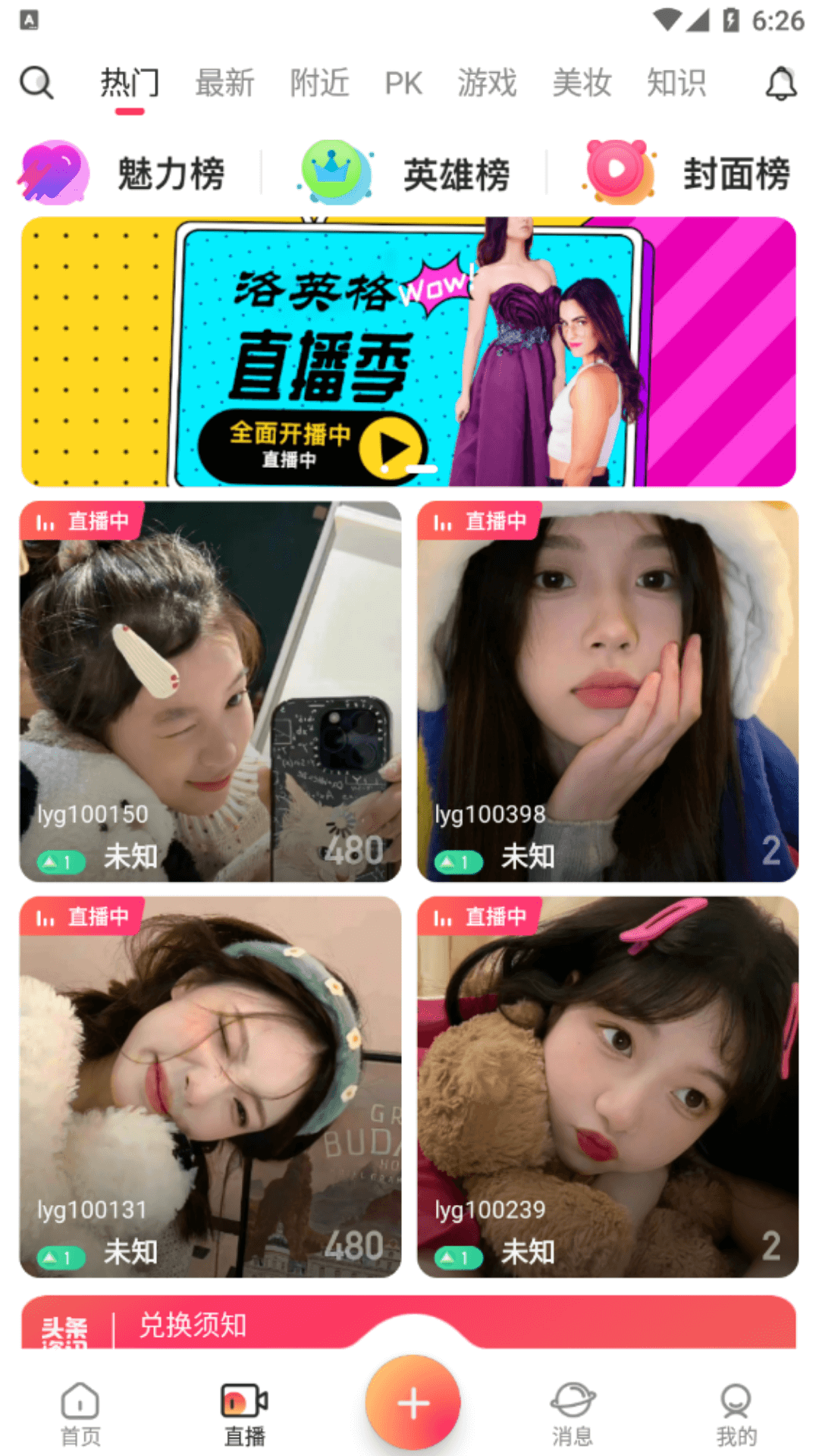819x1456 pixels.
Task: Join lyg100239's live broadcast
Action: (607, 1087)
